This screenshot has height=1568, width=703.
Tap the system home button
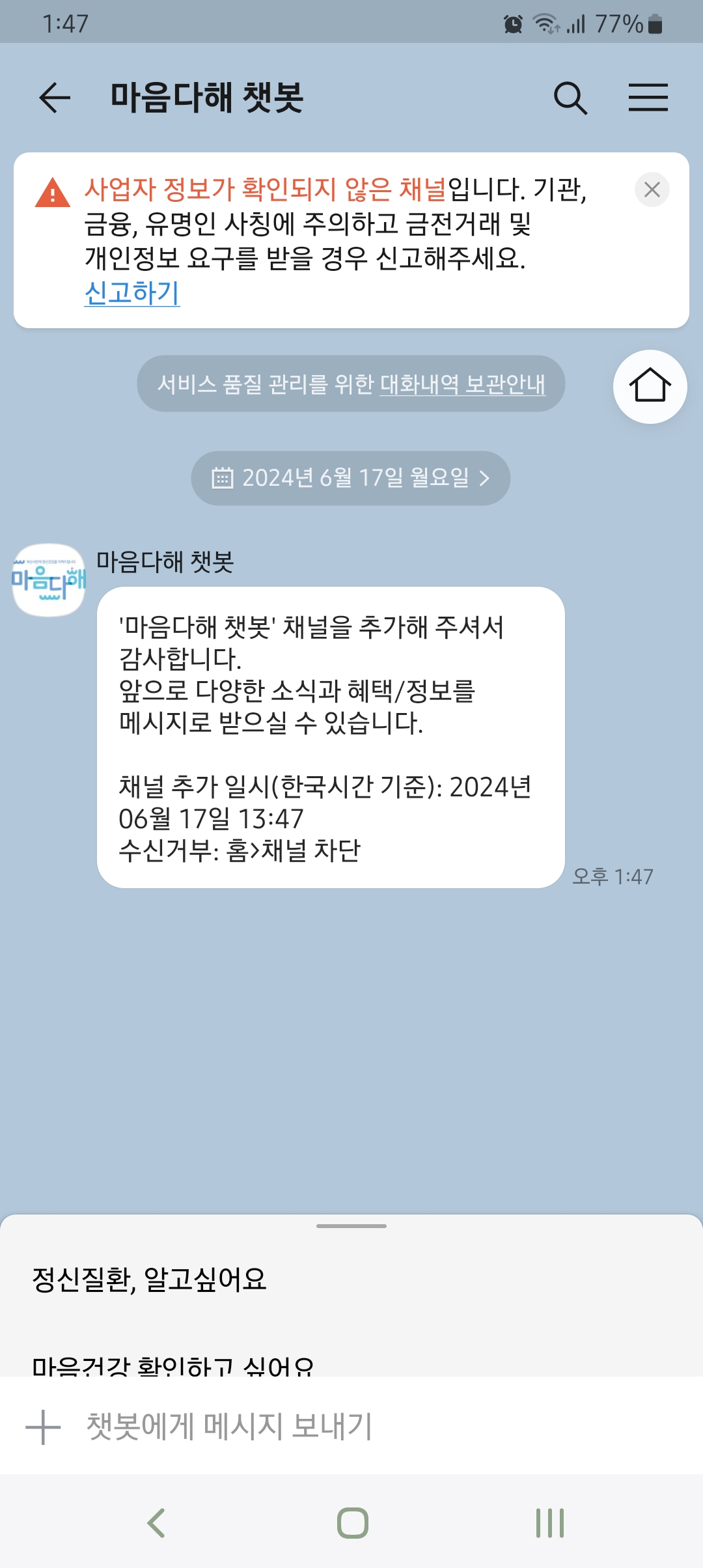coord(352,1523)
